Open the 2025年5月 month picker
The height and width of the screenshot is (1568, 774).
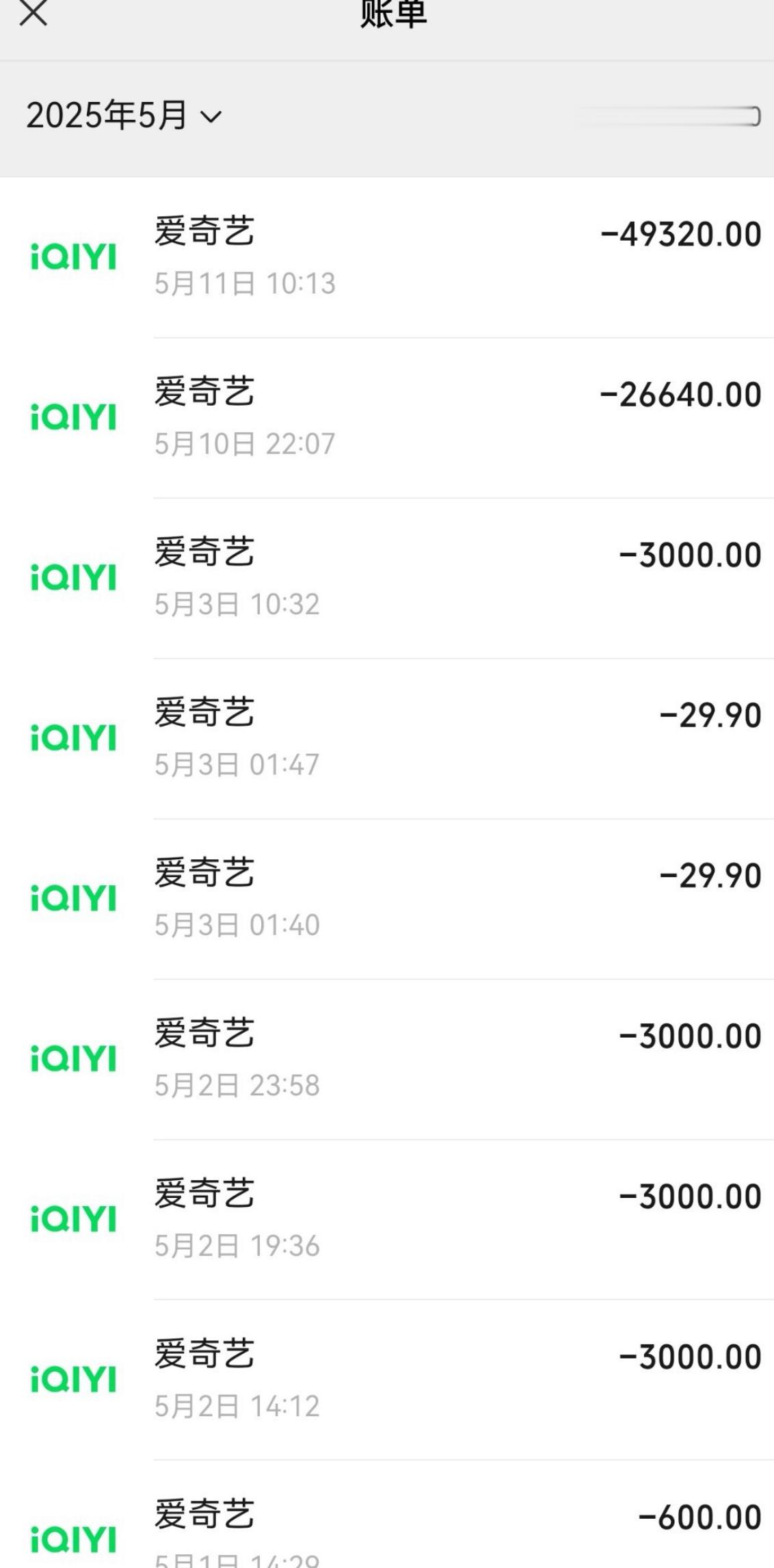(124, 115)
